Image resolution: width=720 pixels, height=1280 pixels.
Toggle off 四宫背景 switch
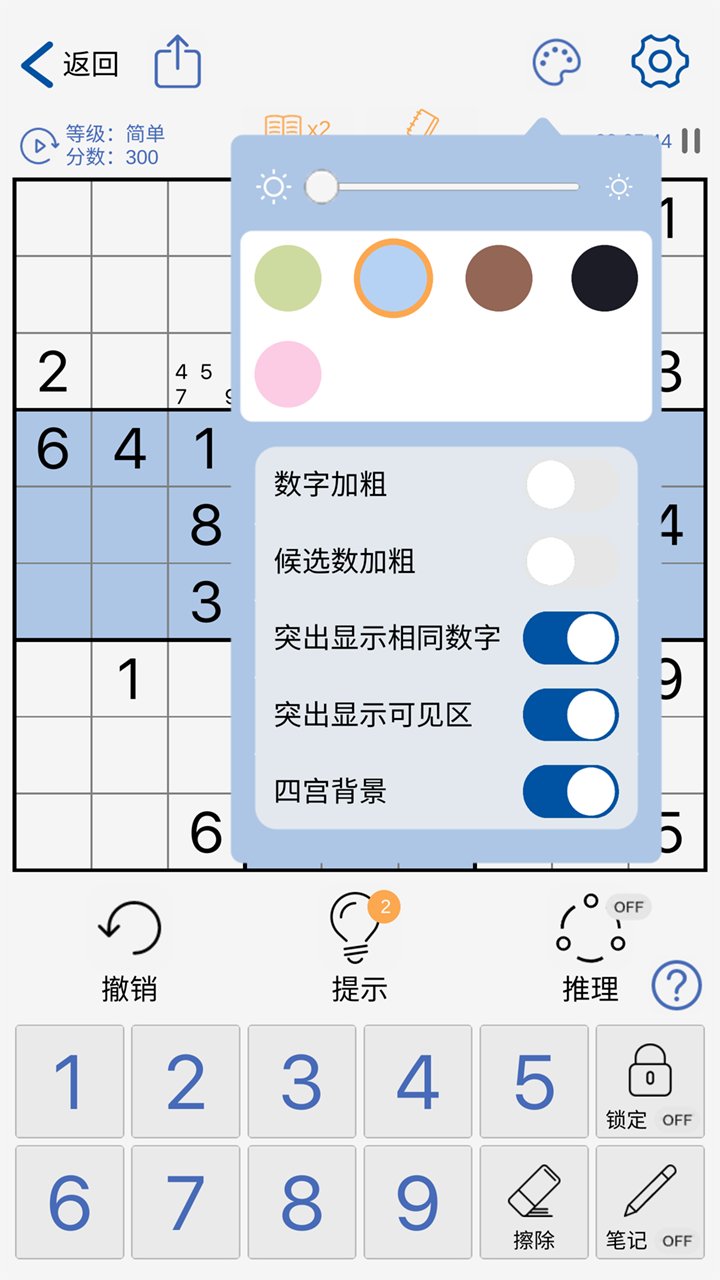point(570,792)
